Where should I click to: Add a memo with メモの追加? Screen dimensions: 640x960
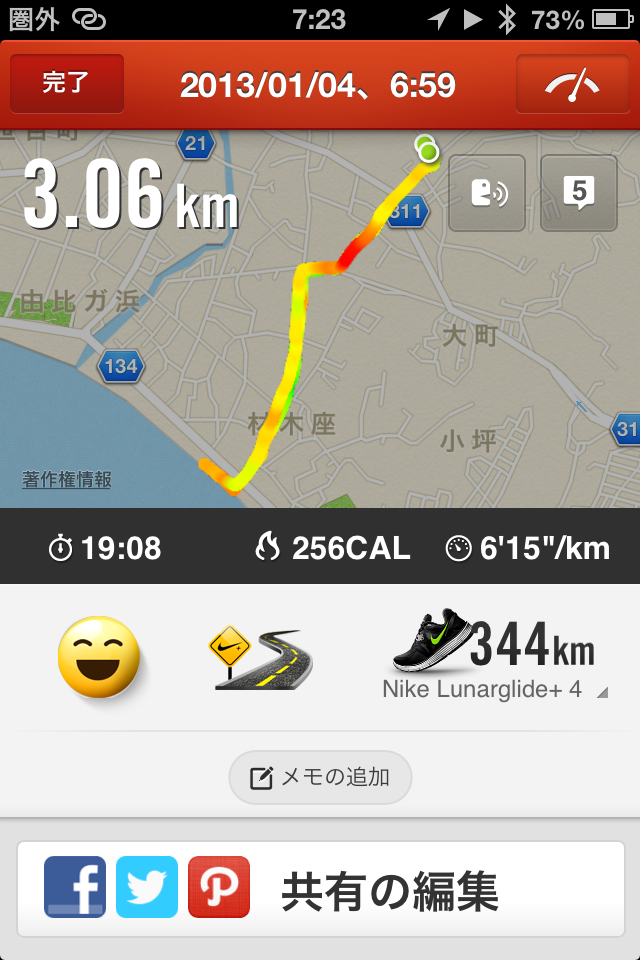pyautogui.click(x=320, y=777)
